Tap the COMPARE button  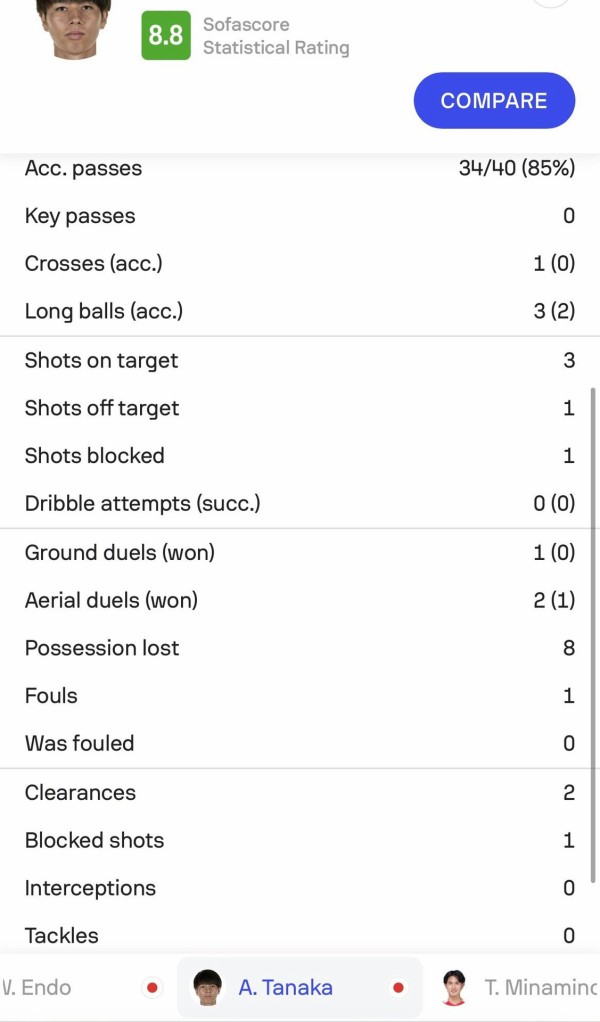494,100
